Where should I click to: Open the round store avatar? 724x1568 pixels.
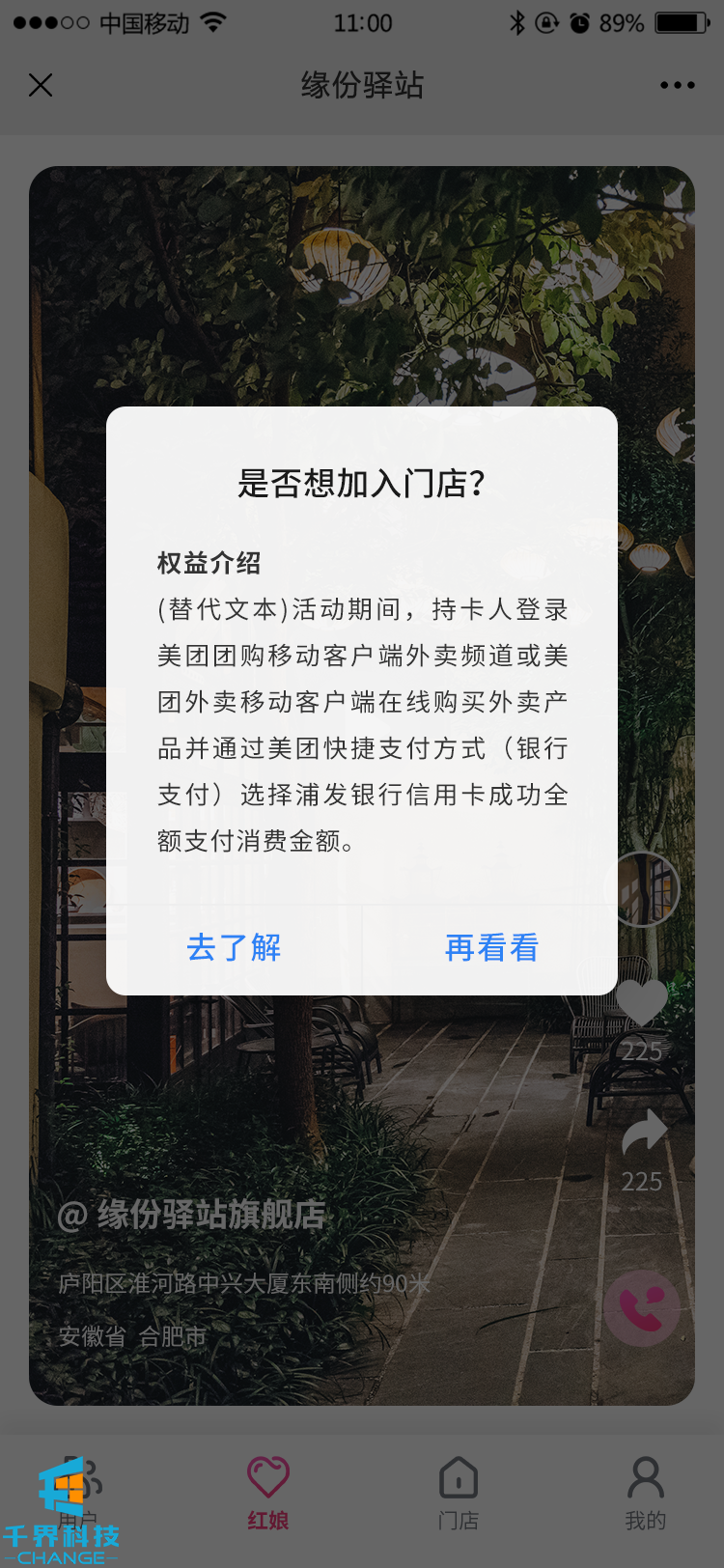(x=644, y=889)
